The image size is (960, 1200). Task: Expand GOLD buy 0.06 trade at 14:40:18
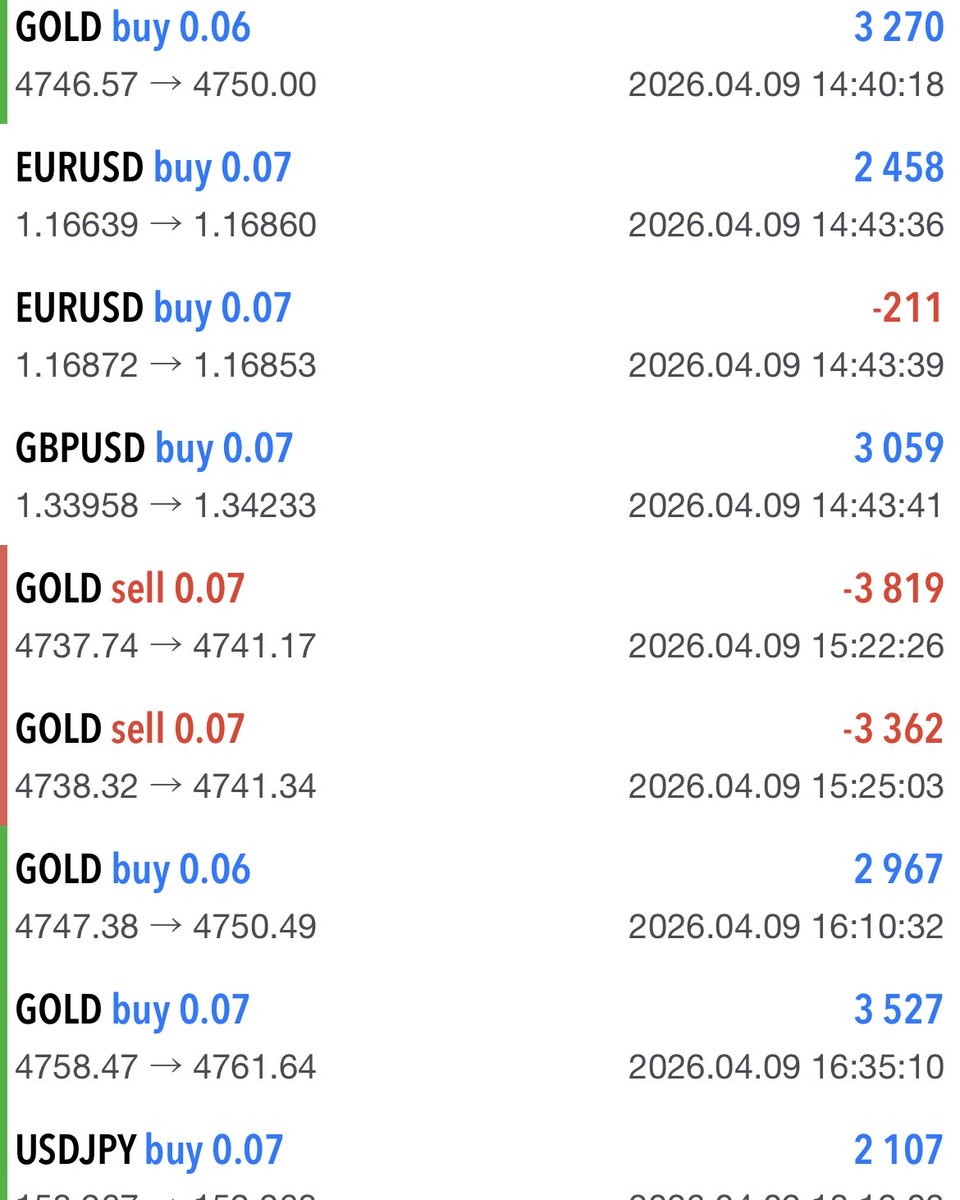[480, 55]
